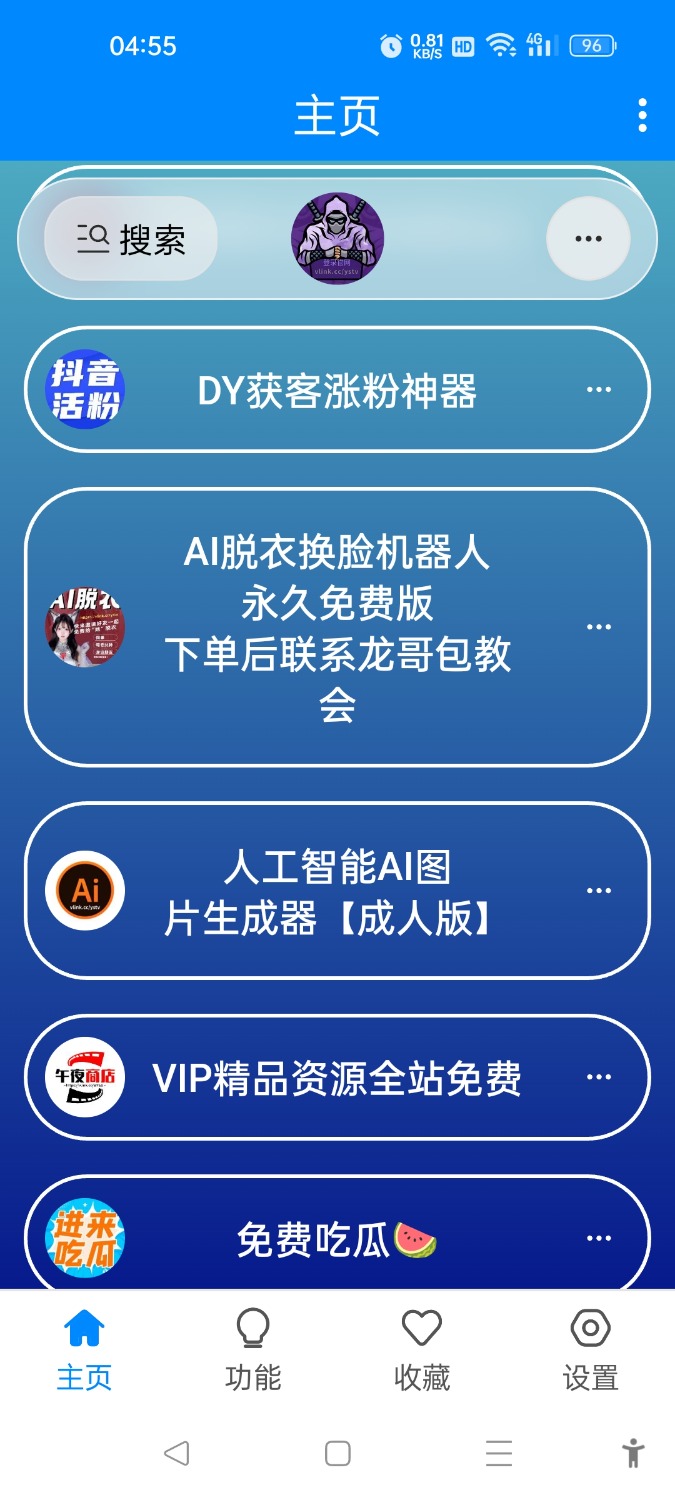Viewport: 675px width, 1500px height.
Task: Tap the 搜索 search button
Action: pos(131,238)
